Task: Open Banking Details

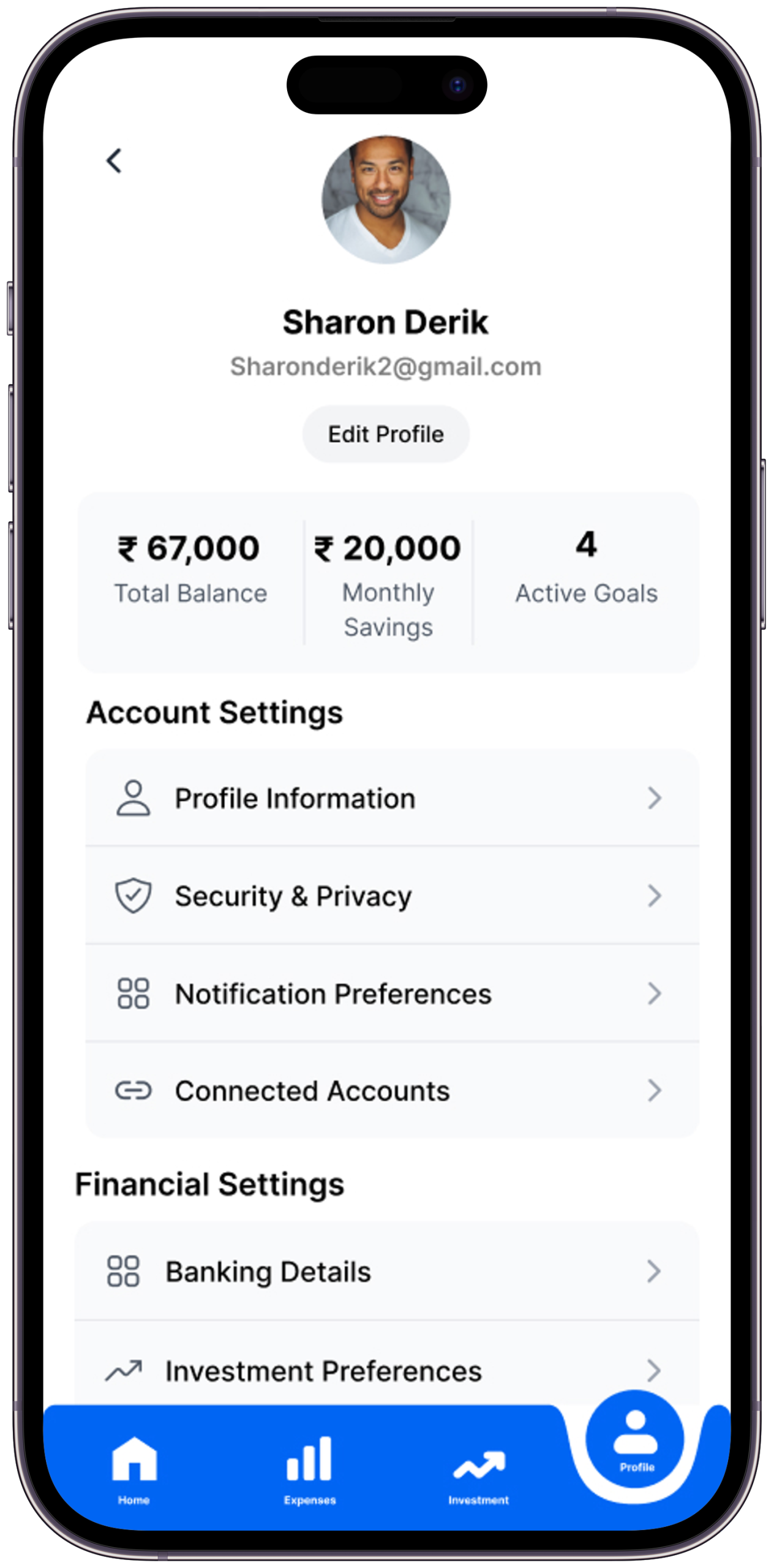Action: [x=386, y=1272]
